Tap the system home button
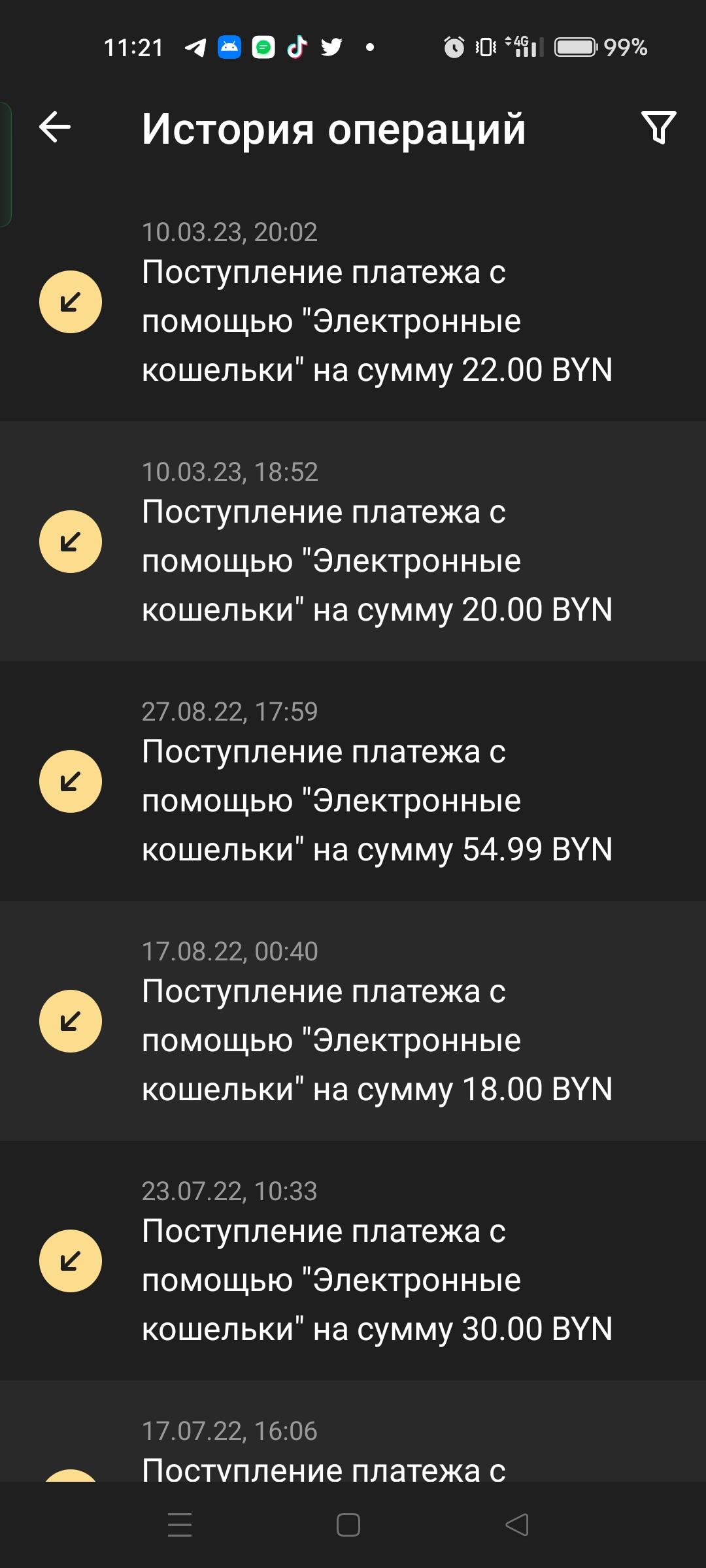Viewport: 706px width, 1568px height. (x=348, y=1525)
